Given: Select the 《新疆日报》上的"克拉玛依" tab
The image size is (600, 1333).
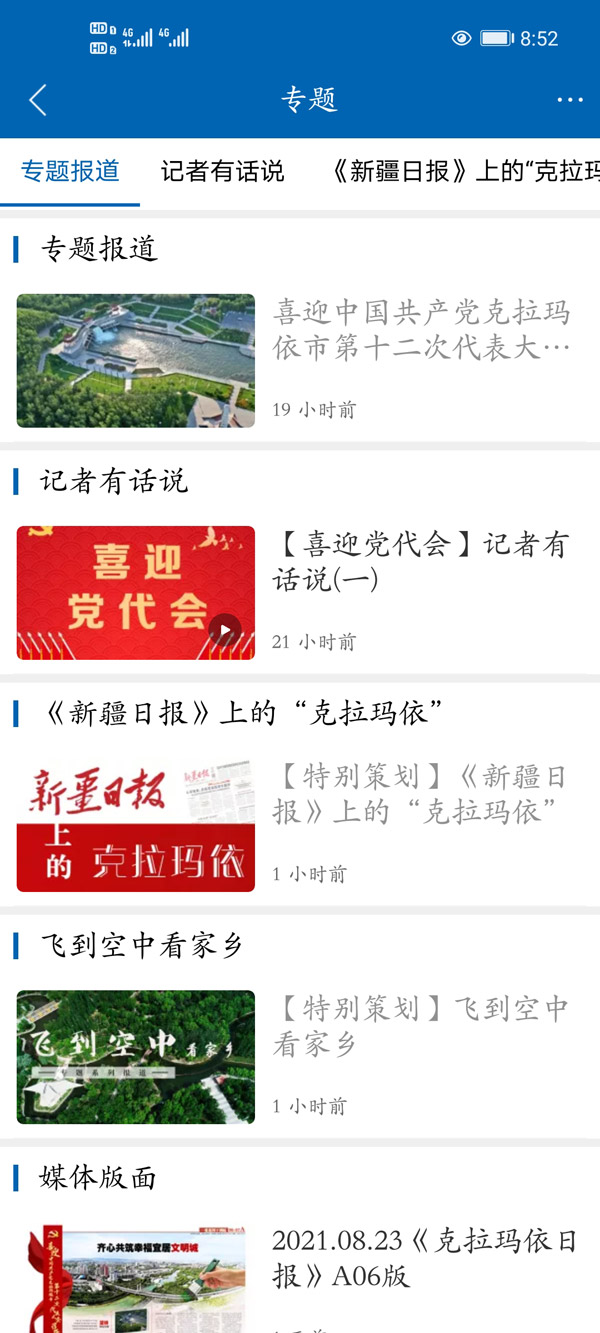Looking at the screenshot, I should click(x=466, y=171).
